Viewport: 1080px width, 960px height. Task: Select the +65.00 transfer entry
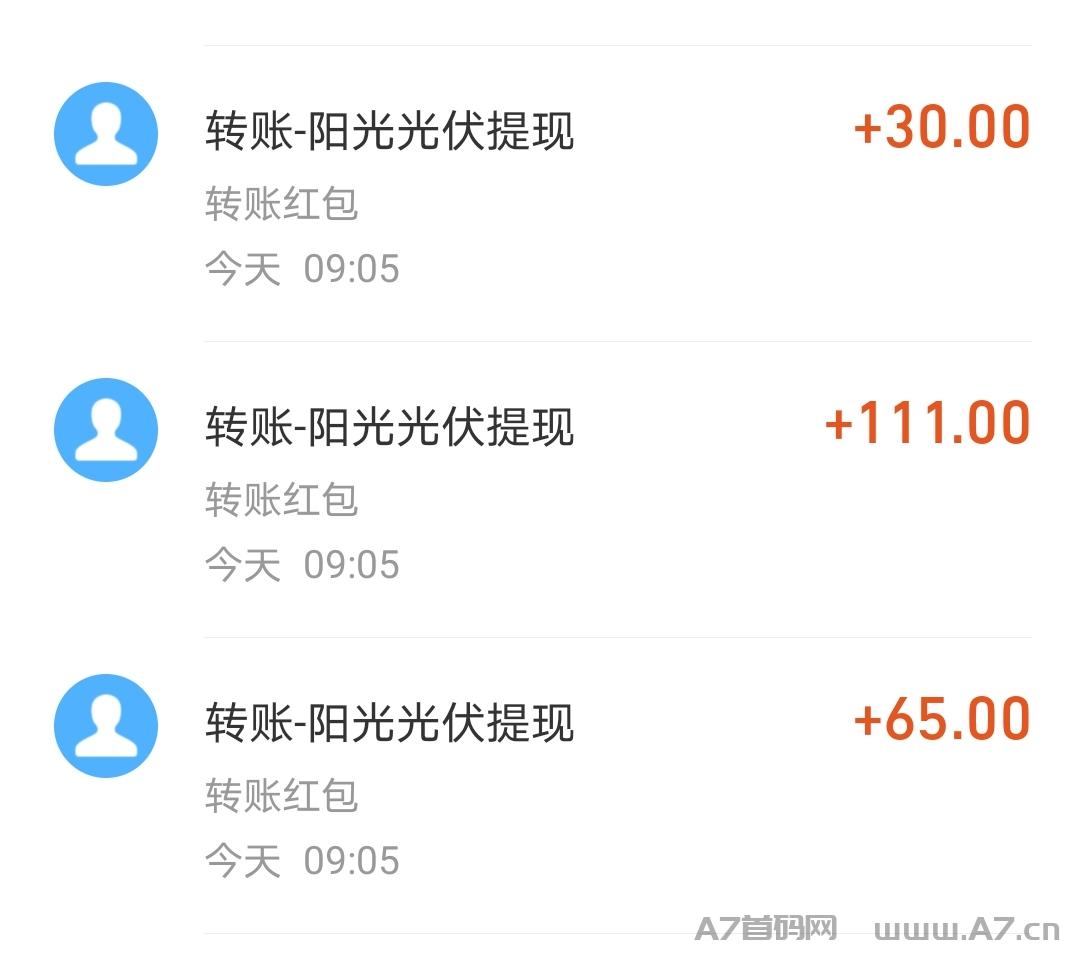(x=540, y=784)
